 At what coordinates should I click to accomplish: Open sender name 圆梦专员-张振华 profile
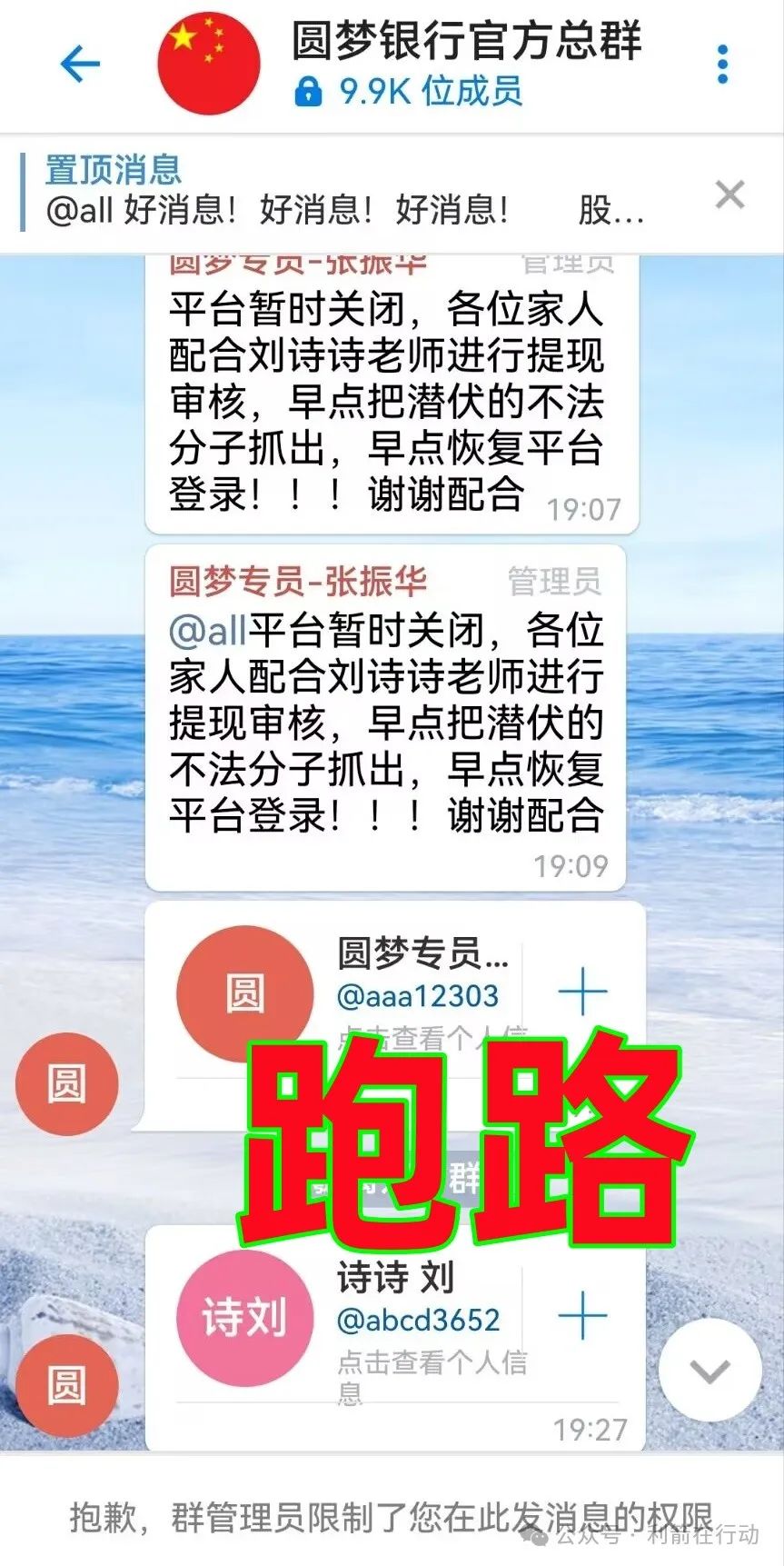(298, 582)
